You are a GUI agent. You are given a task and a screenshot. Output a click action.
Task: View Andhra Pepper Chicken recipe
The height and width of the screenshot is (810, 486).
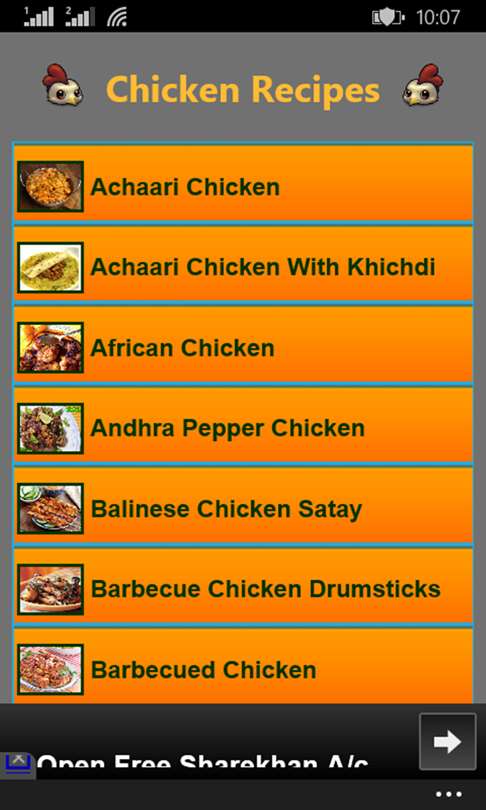[243, 425]
